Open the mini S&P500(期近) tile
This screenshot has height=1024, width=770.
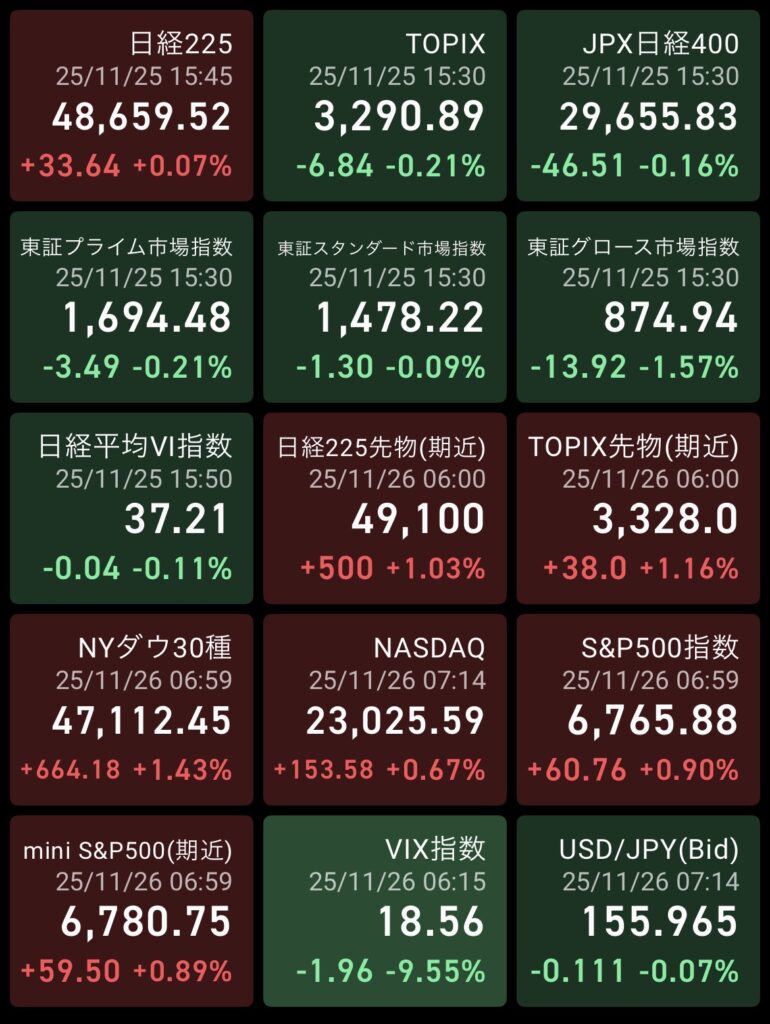coord(131,910)
